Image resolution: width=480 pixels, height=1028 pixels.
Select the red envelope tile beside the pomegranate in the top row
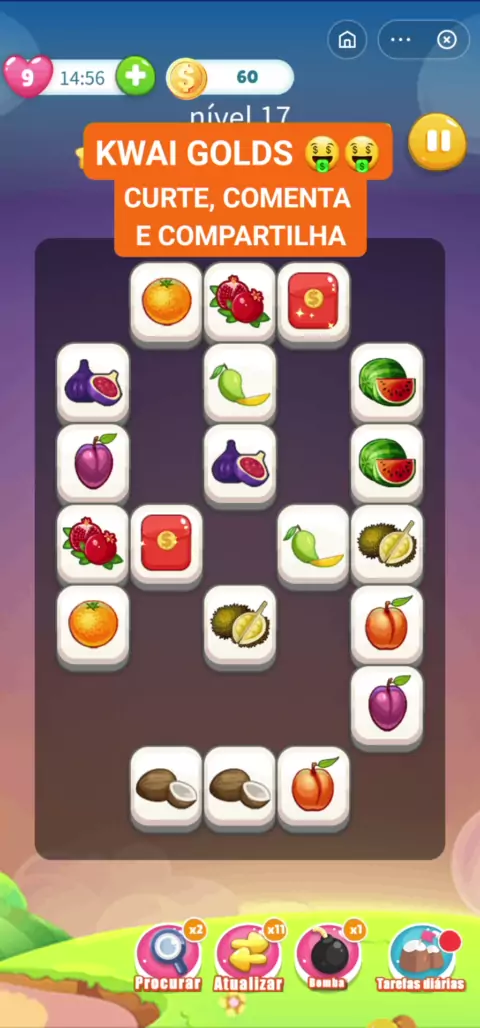[313, 302]
